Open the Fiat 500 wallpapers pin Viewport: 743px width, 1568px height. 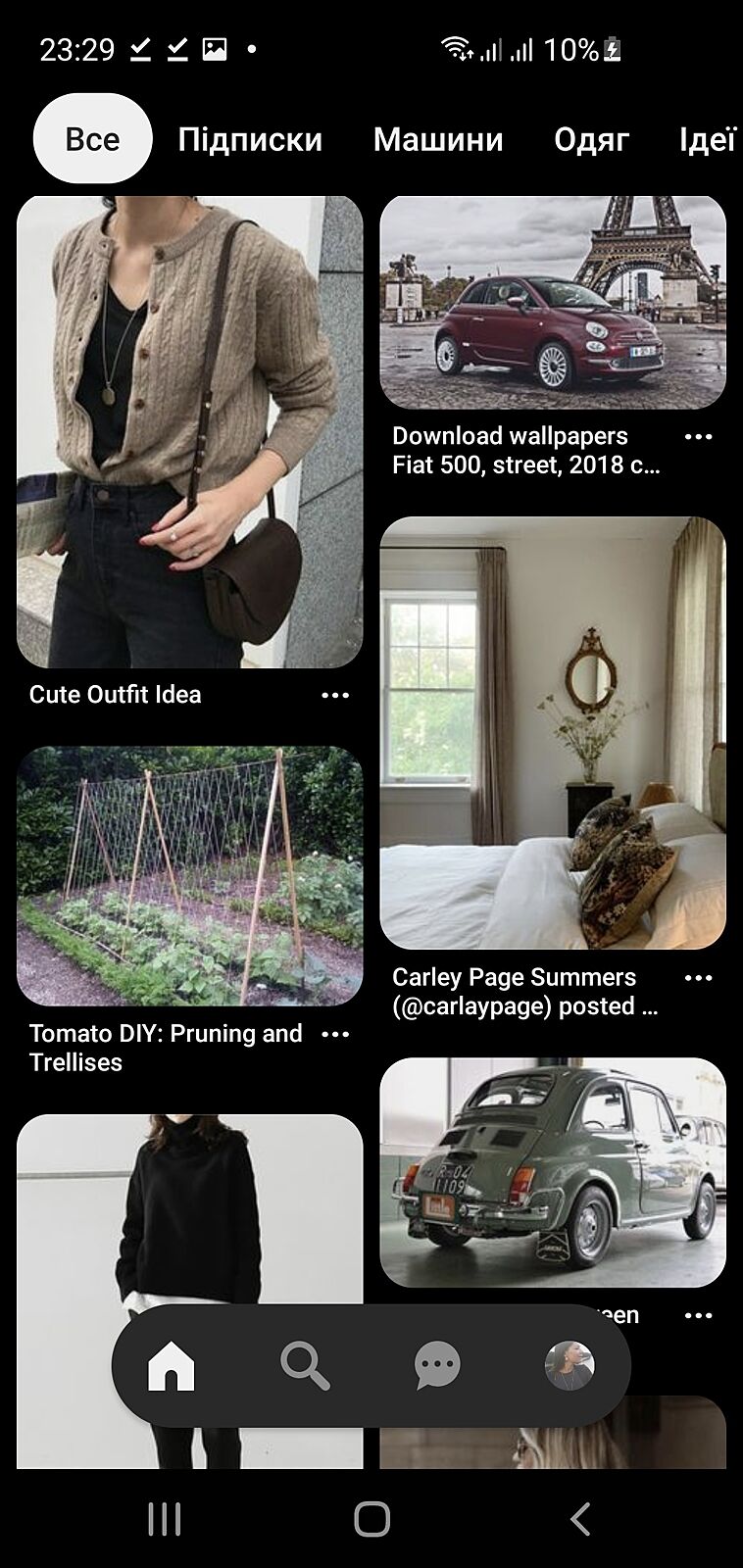553,302
